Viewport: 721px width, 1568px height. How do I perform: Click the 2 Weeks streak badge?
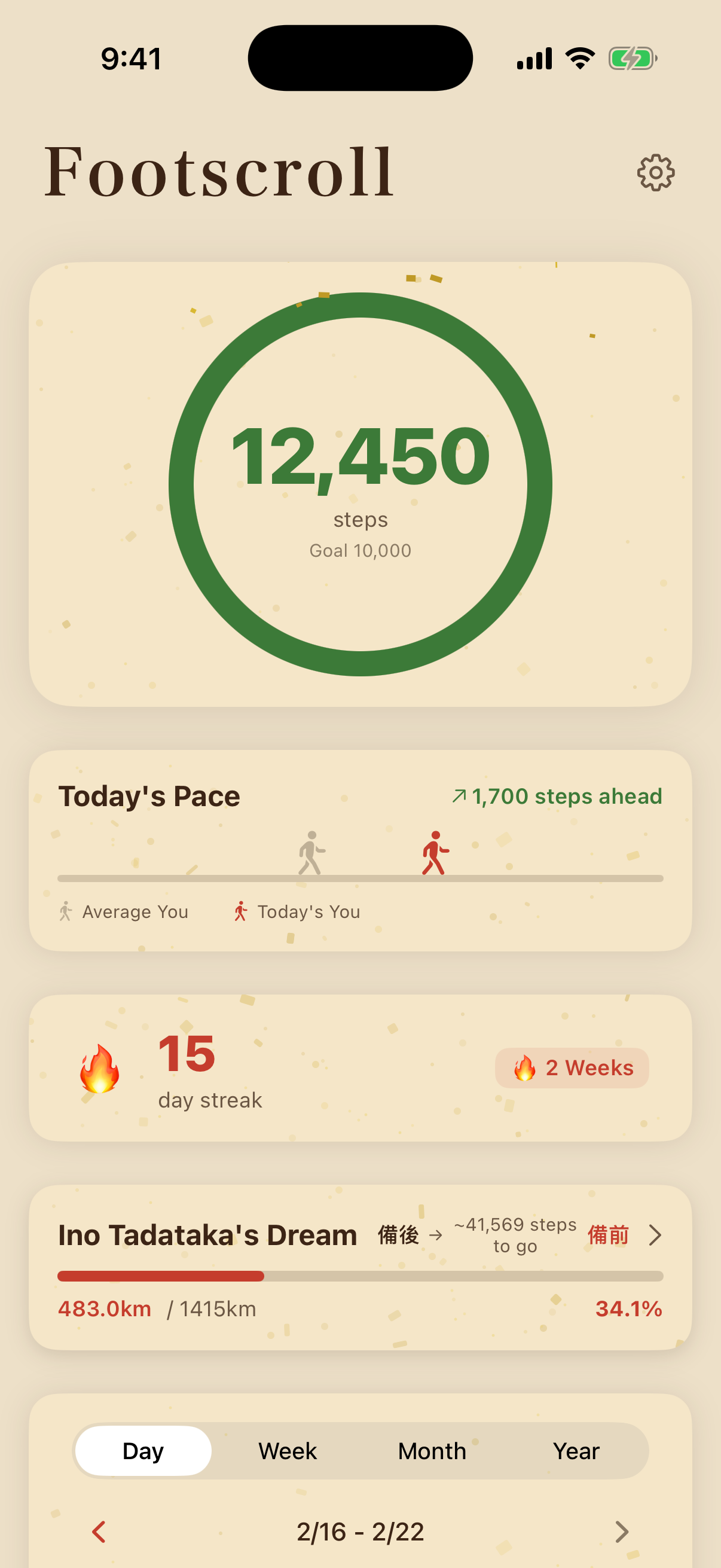(572, 1067)
